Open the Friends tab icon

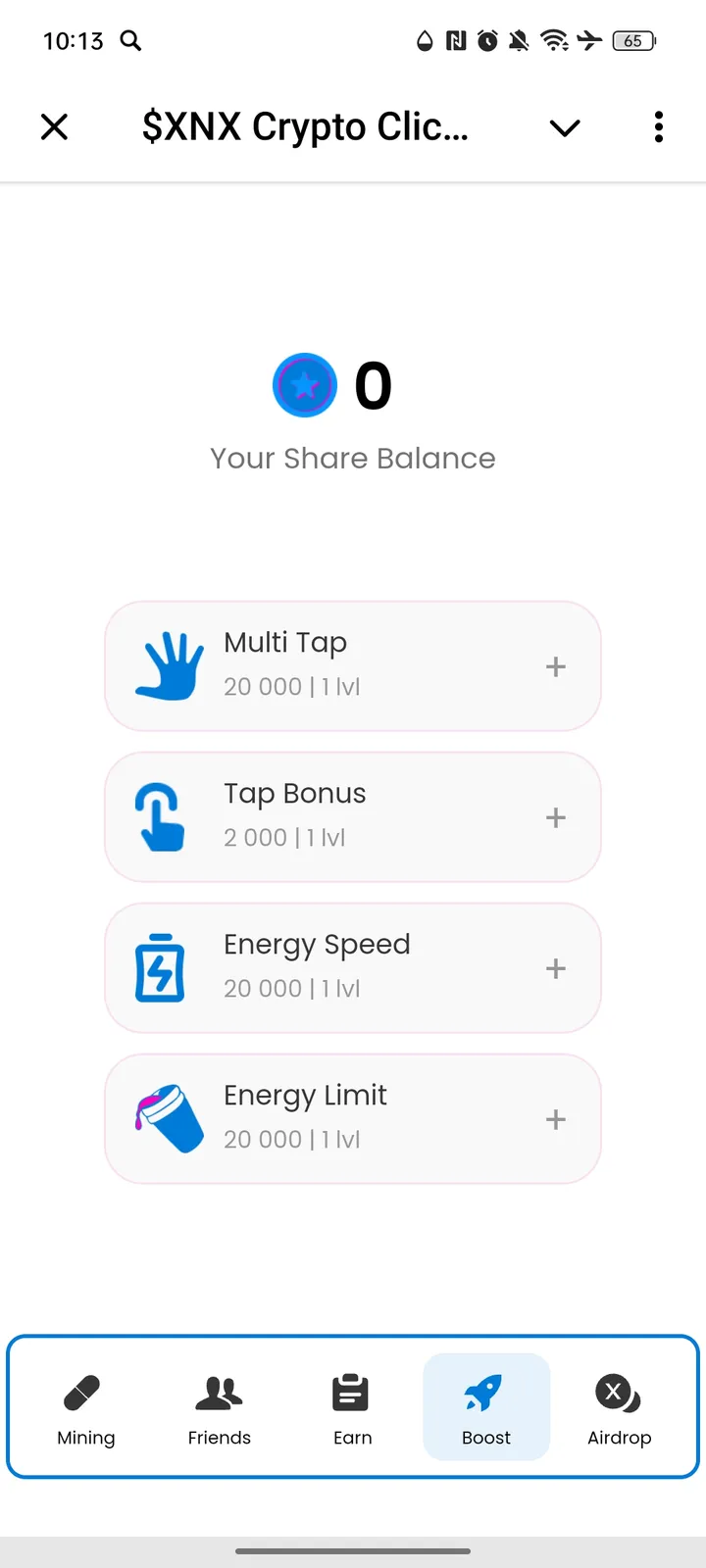[x=219, y=1392]
